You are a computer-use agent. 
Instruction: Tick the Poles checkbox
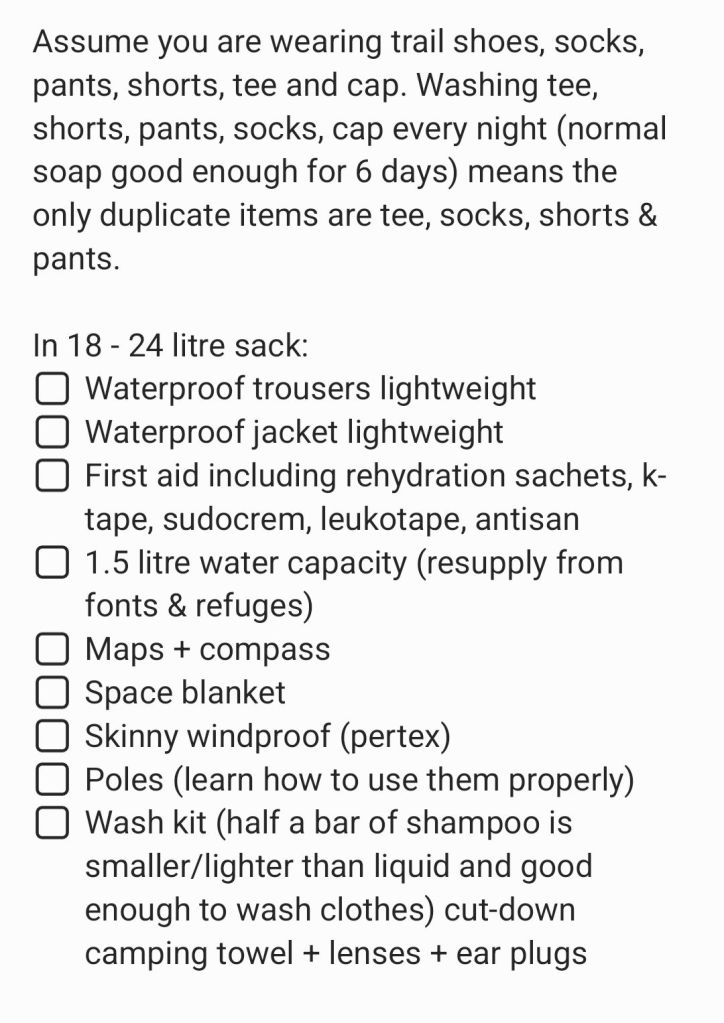(52, 780)
